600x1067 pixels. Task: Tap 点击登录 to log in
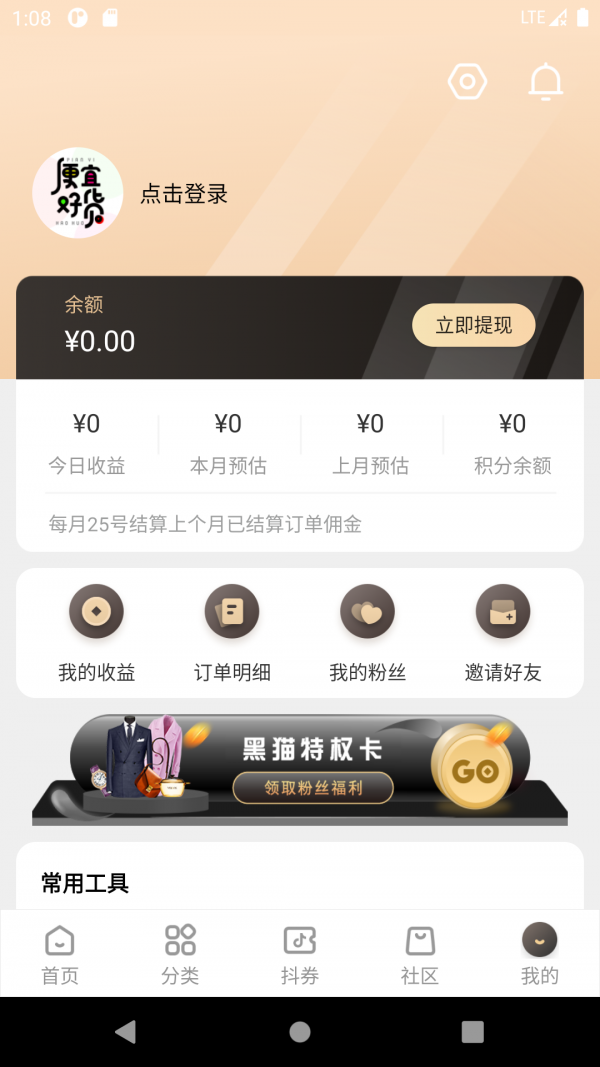pyautogui.click(x=184, y=194)
